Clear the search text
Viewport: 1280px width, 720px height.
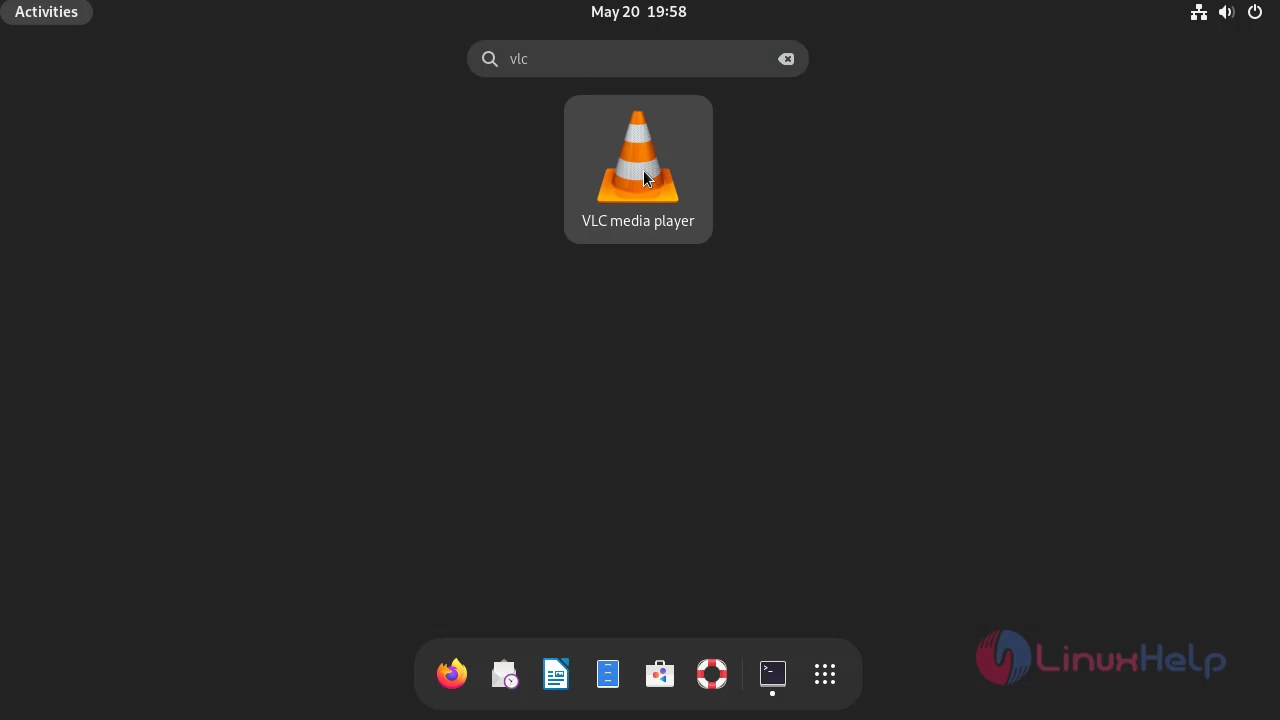pyautogui.click(x=786, y=59)
